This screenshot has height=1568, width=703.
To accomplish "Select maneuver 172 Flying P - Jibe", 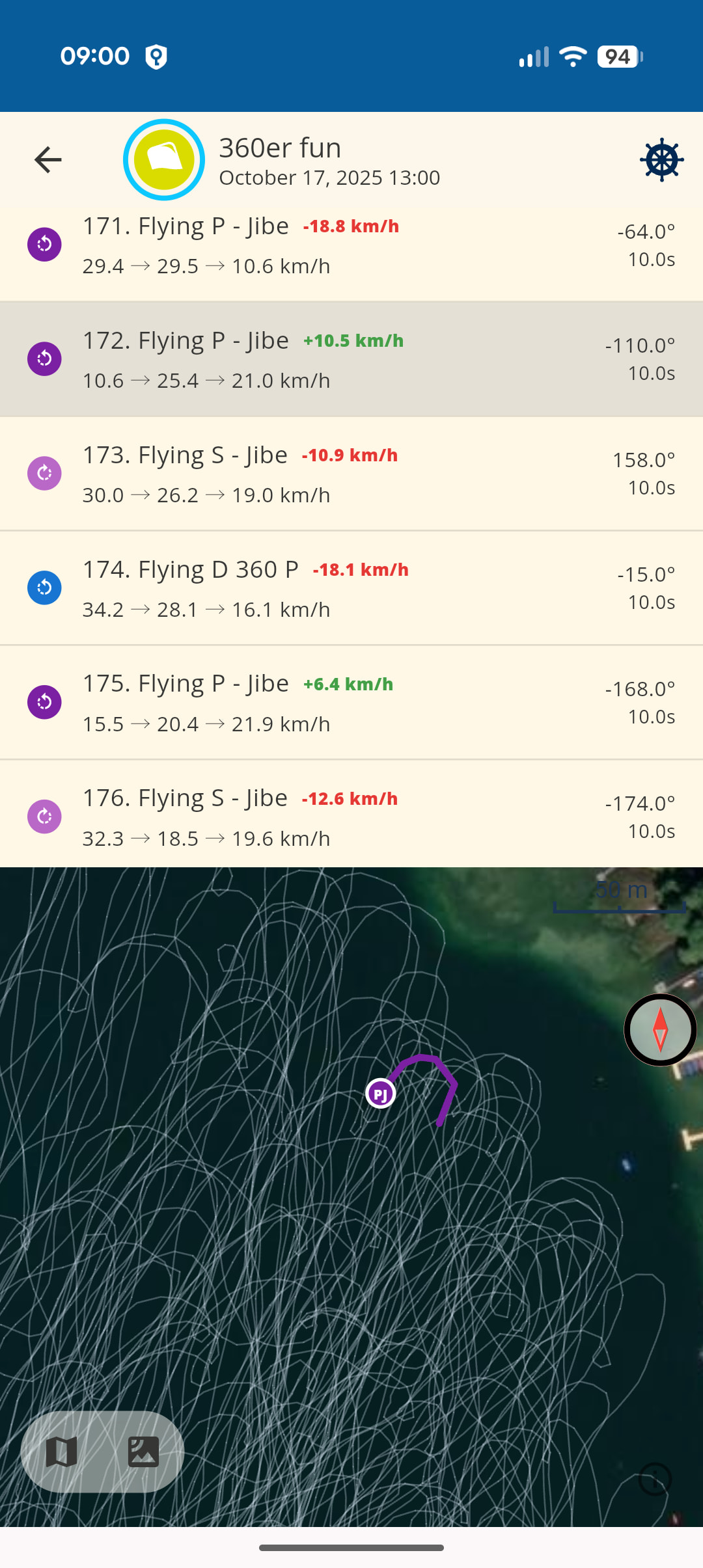I will 351,359.
